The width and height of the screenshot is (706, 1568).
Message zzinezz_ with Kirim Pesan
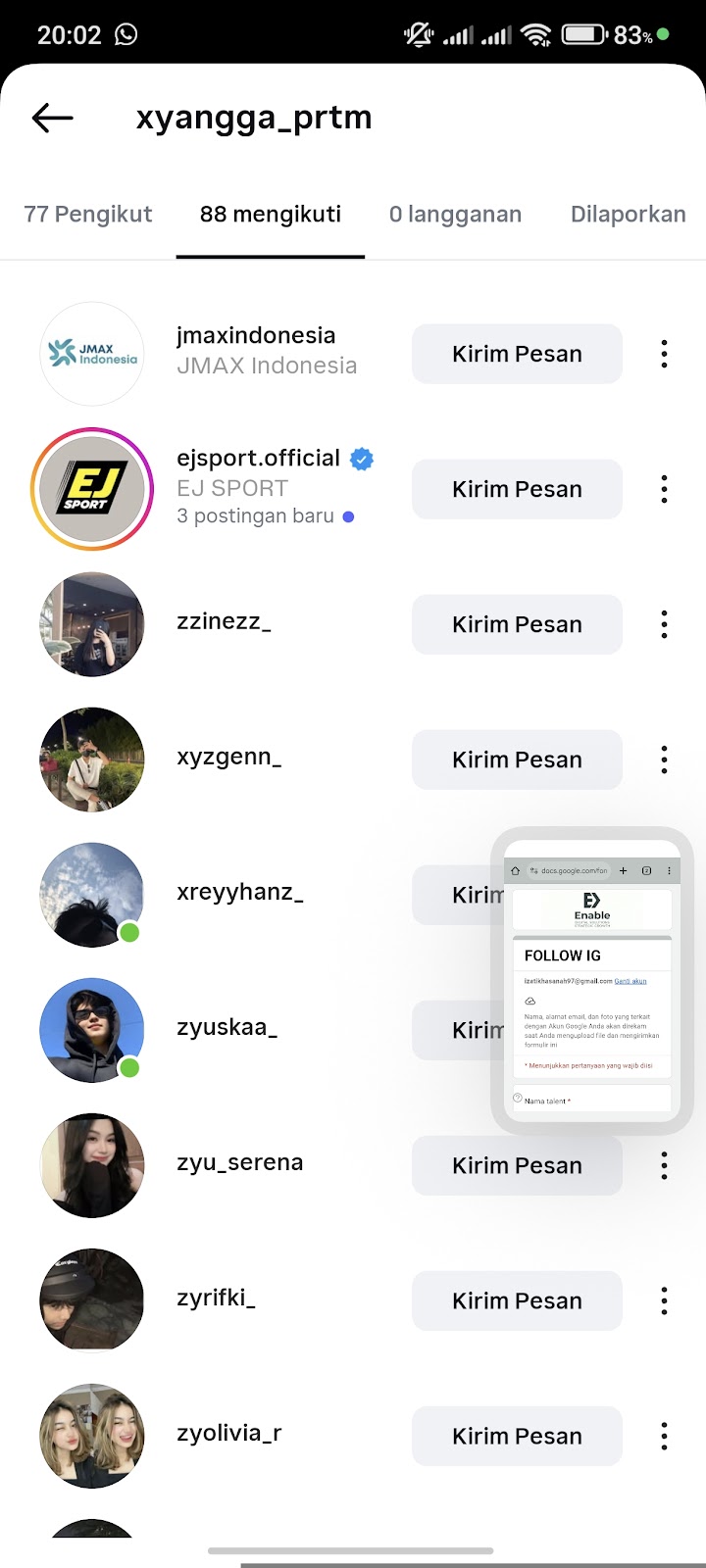point(517,624)
